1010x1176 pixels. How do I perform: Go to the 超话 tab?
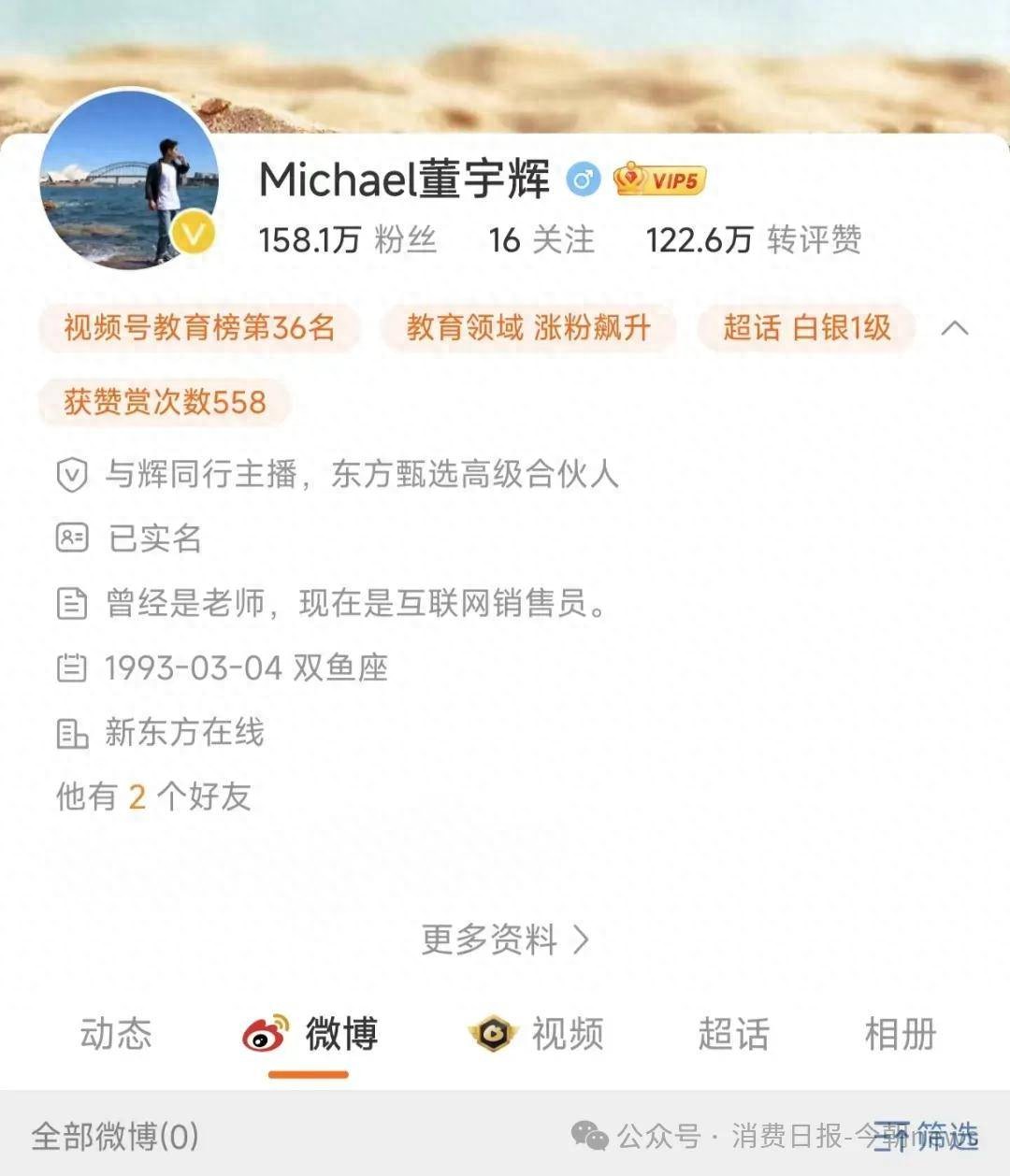click(x=733, y=1035)
